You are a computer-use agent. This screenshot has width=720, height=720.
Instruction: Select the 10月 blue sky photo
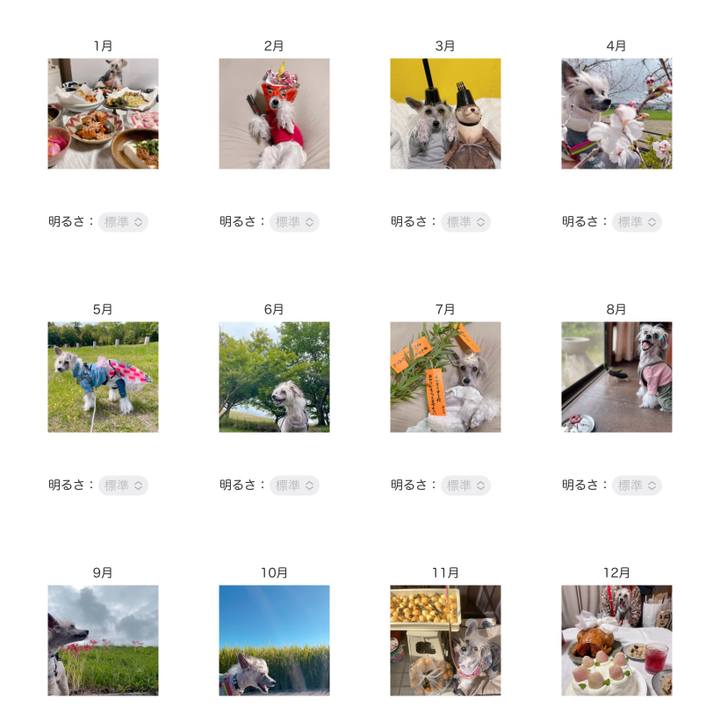pyautogui.click(x=274, y=640)
